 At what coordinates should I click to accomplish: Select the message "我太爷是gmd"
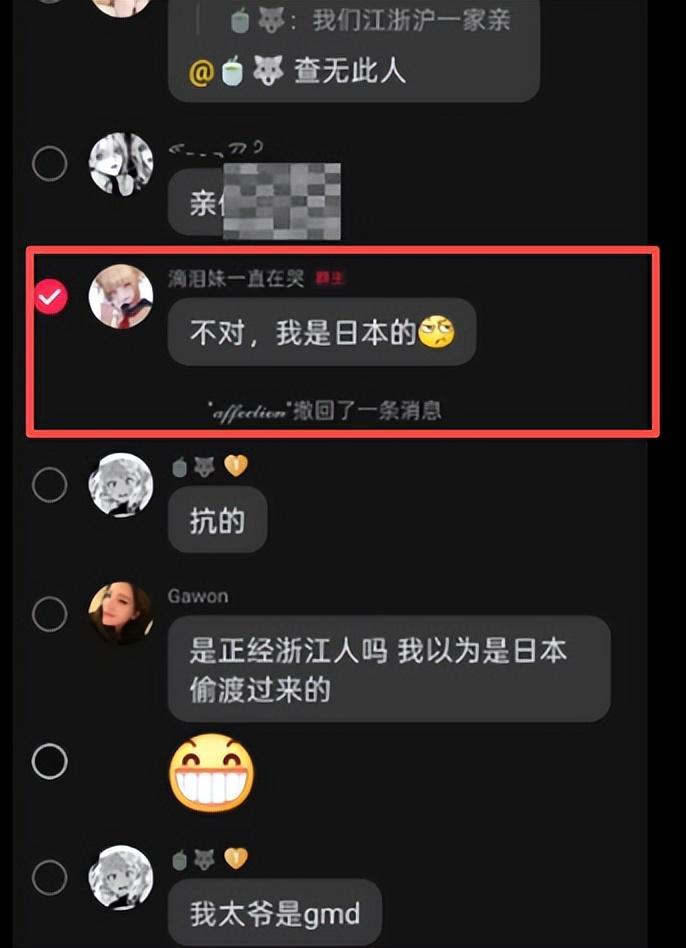[50, 878]
